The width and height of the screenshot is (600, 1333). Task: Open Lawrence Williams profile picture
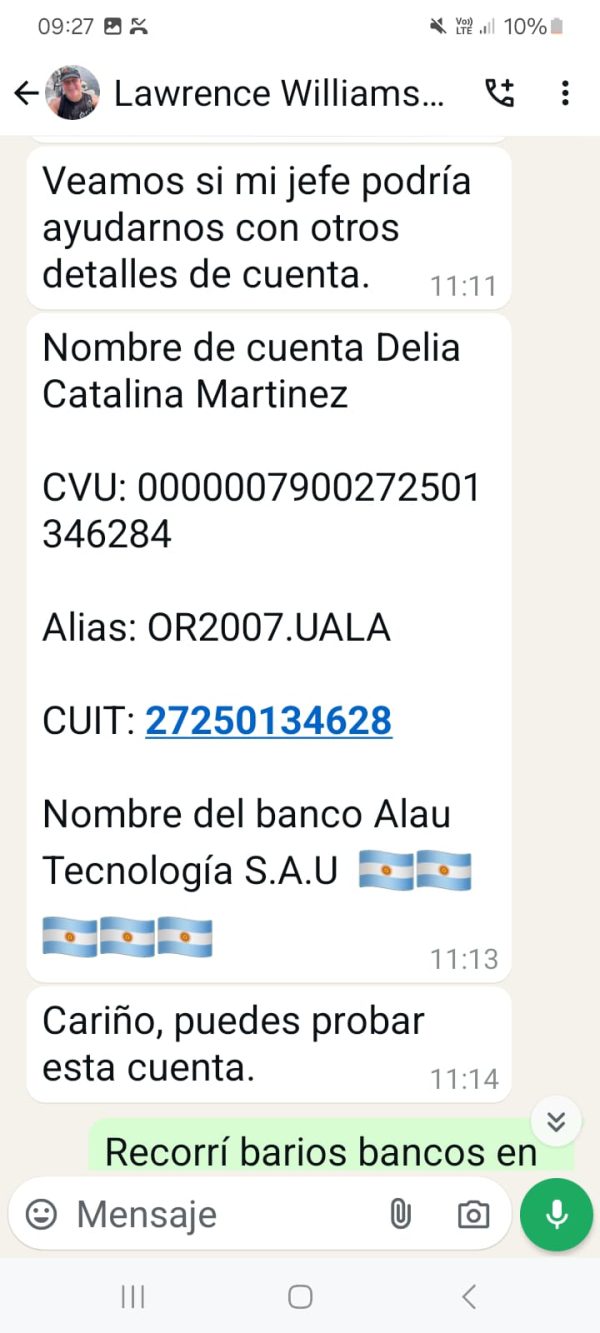click(x=73, y=93)
